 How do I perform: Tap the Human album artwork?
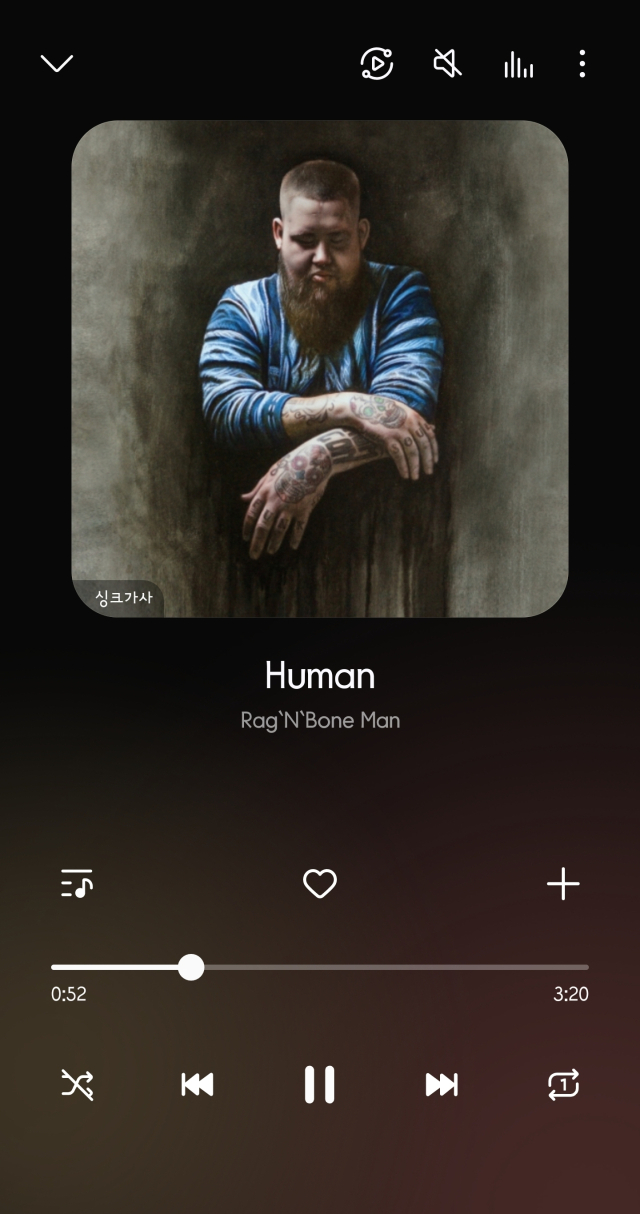320,350
